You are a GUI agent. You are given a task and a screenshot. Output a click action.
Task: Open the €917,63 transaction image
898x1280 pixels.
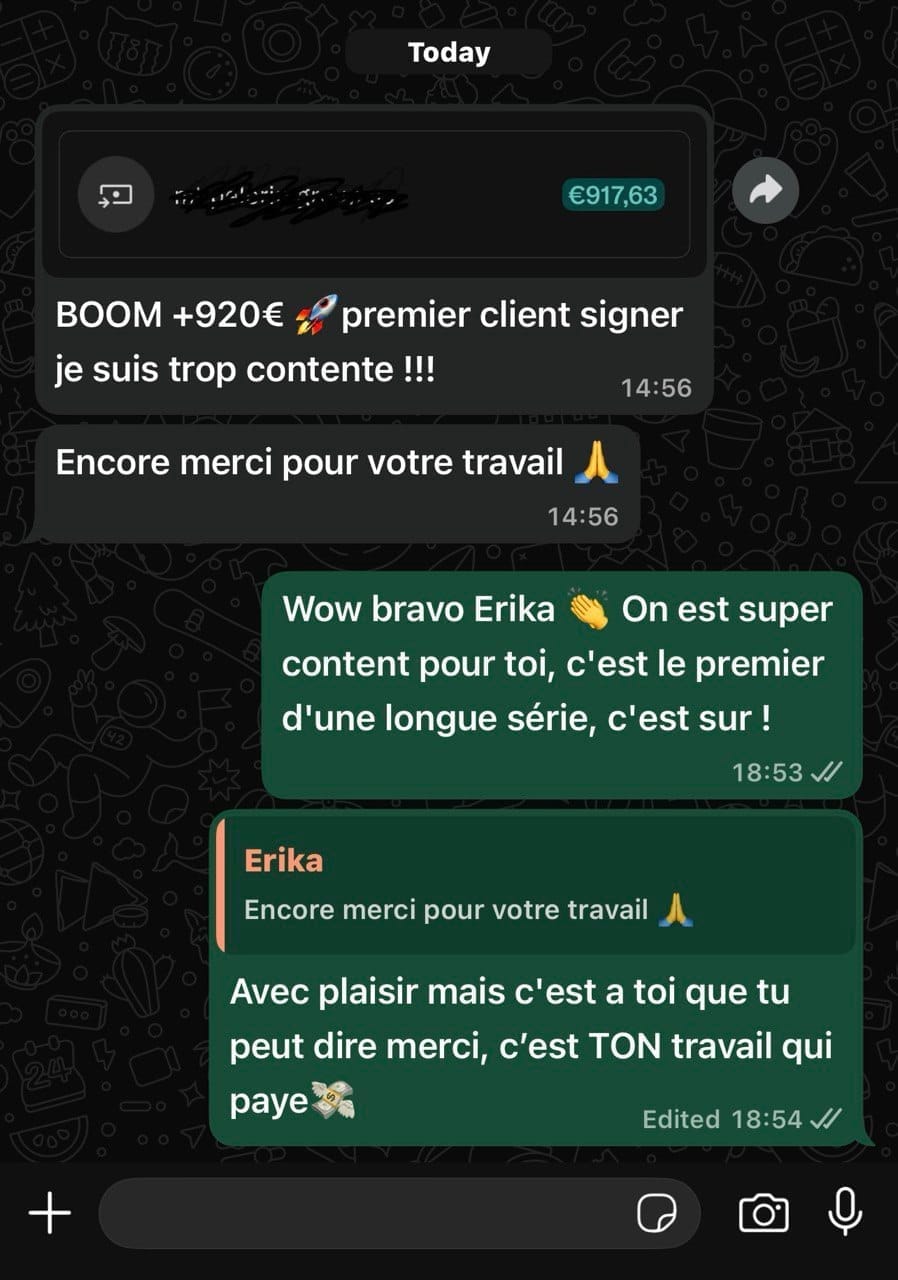pos(374,195)
